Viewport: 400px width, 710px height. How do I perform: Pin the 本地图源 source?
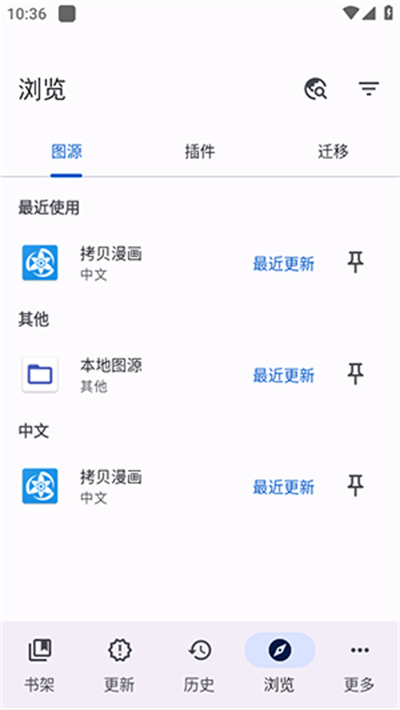tap(356, 374)
